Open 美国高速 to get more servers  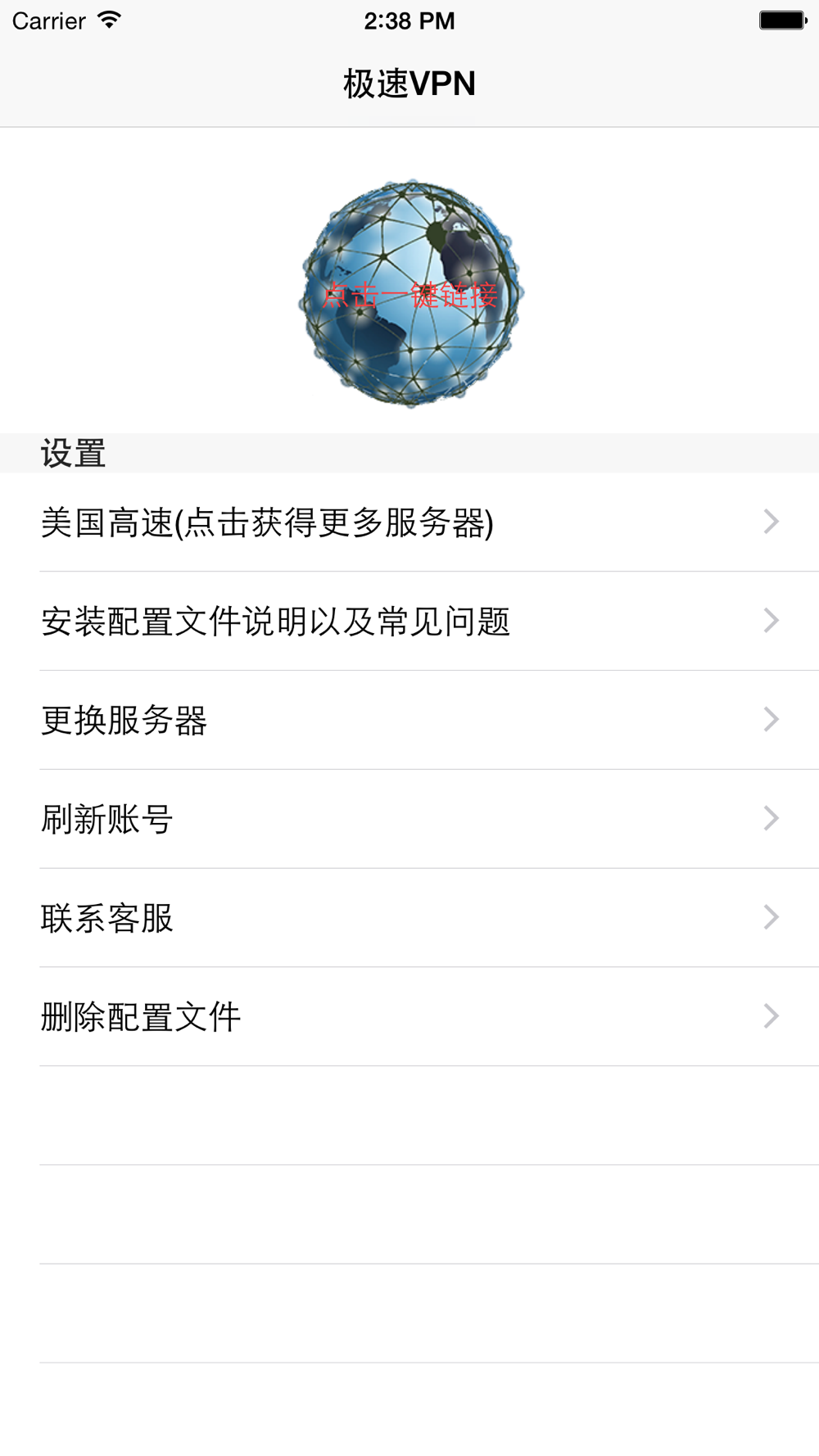click(409, 522)
